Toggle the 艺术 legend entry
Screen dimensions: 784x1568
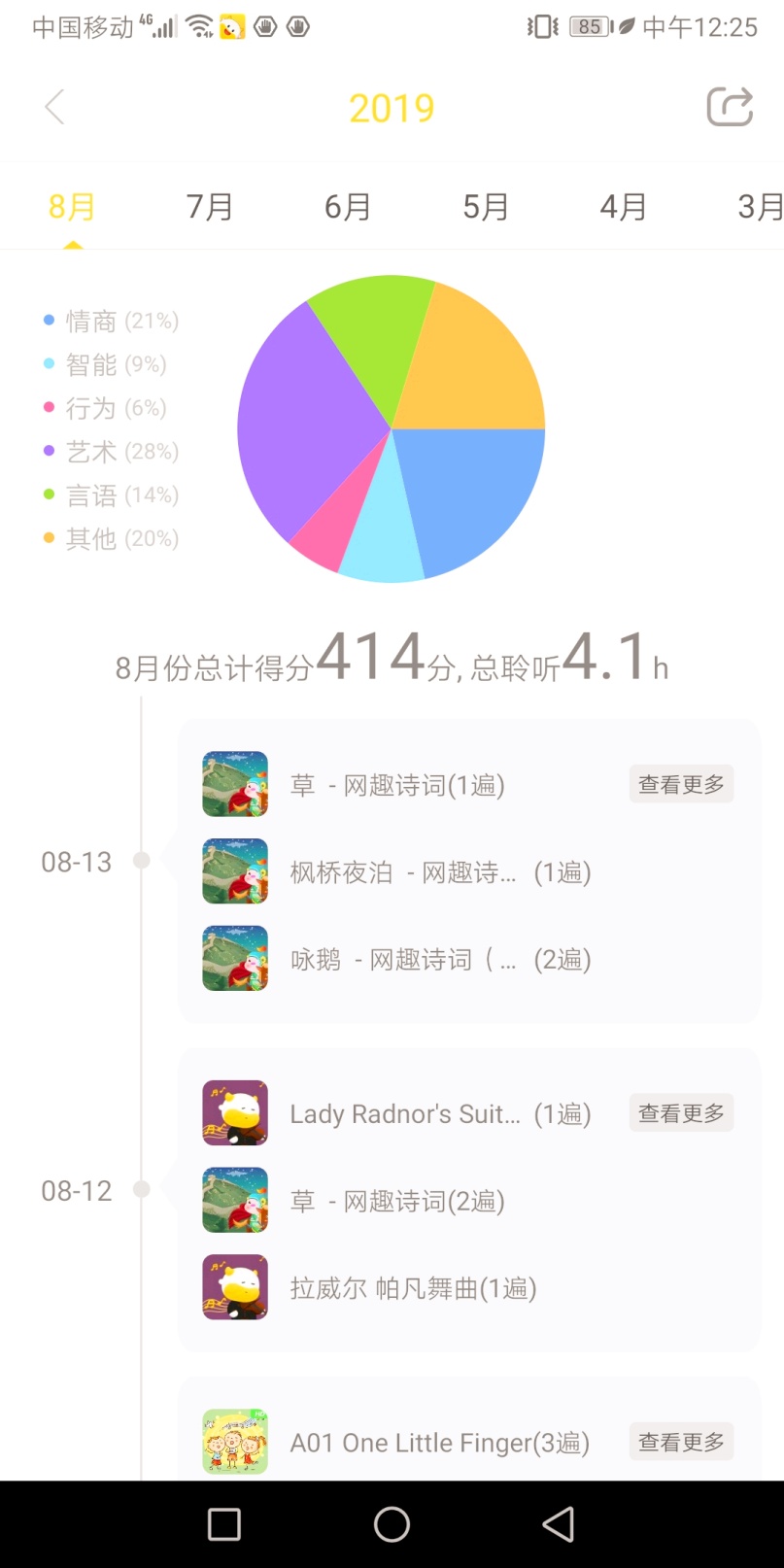pos(110,451)
